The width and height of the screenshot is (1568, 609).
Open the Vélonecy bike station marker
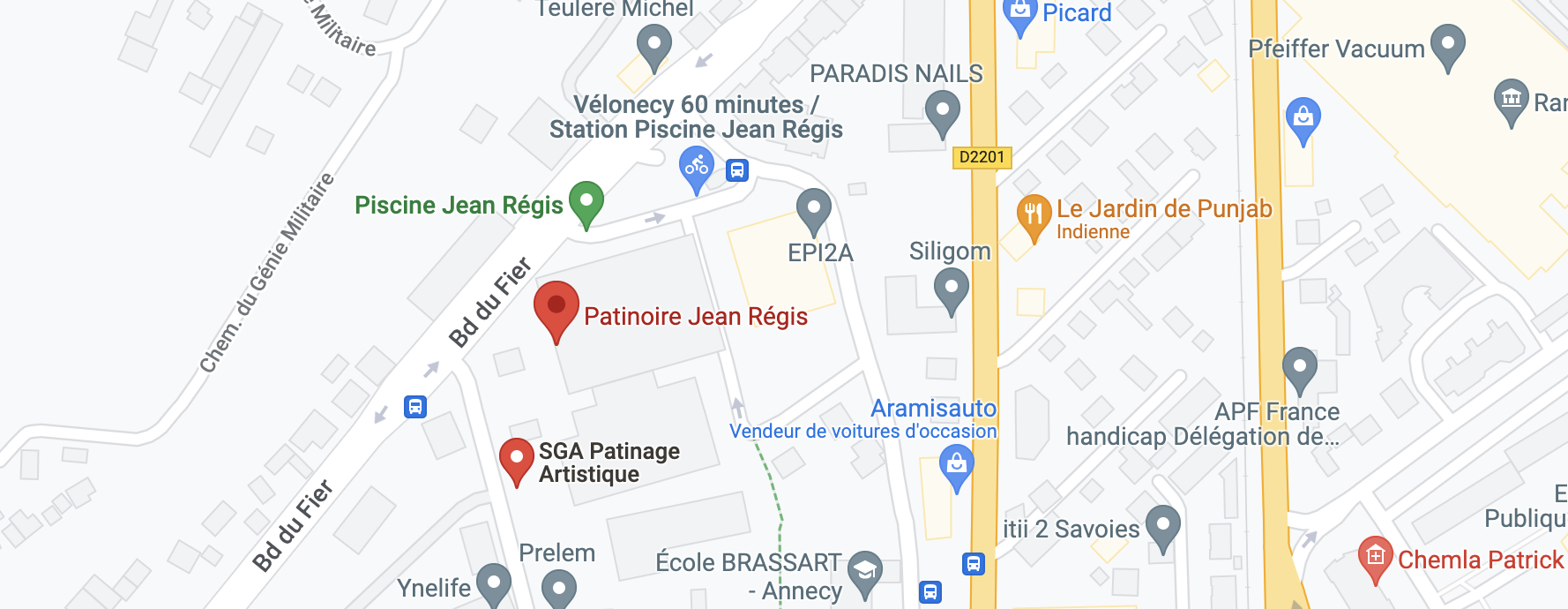coord(697,167)
